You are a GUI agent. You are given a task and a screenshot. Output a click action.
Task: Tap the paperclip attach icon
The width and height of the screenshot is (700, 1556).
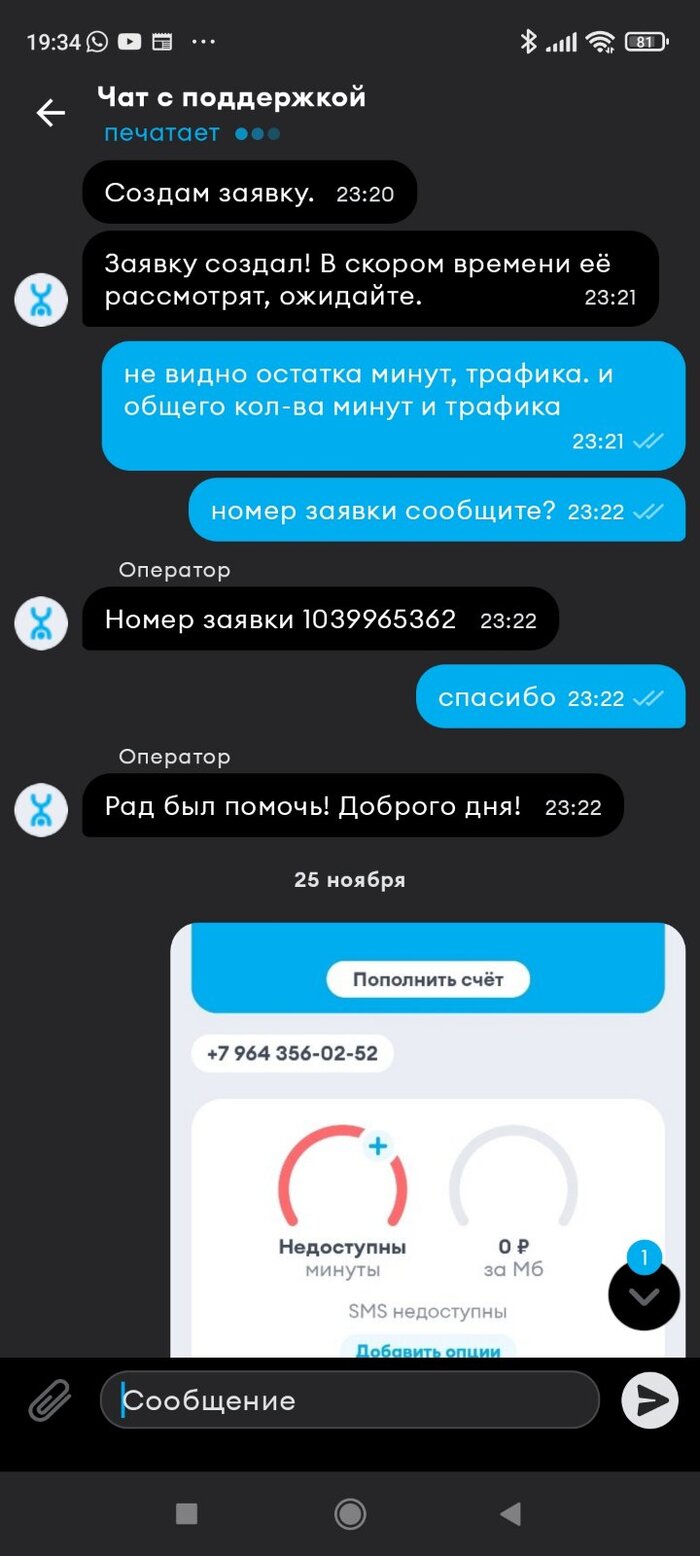pos(49,1400)
